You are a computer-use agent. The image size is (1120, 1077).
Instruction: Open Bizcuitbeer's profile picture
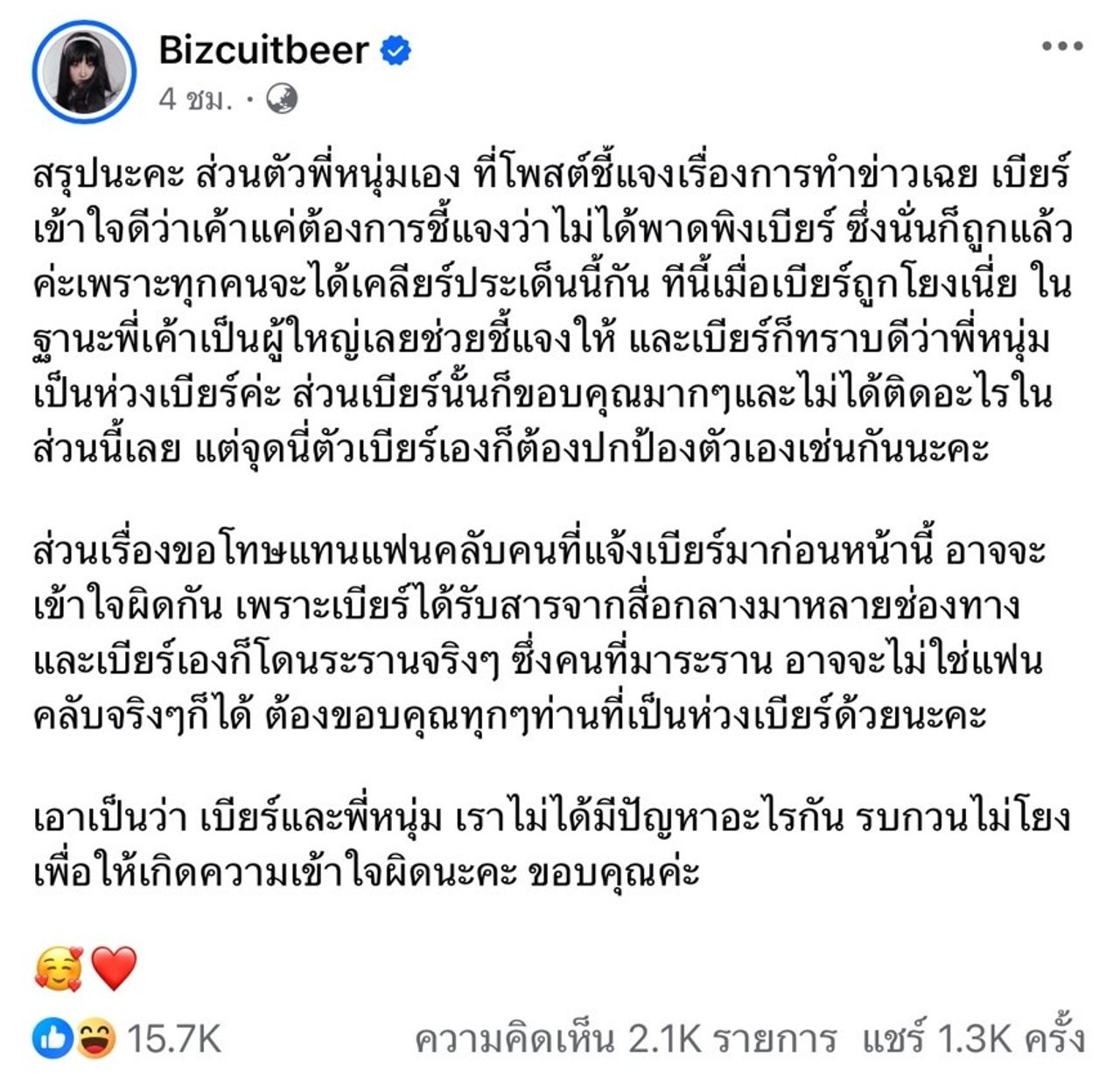[84, 72]
